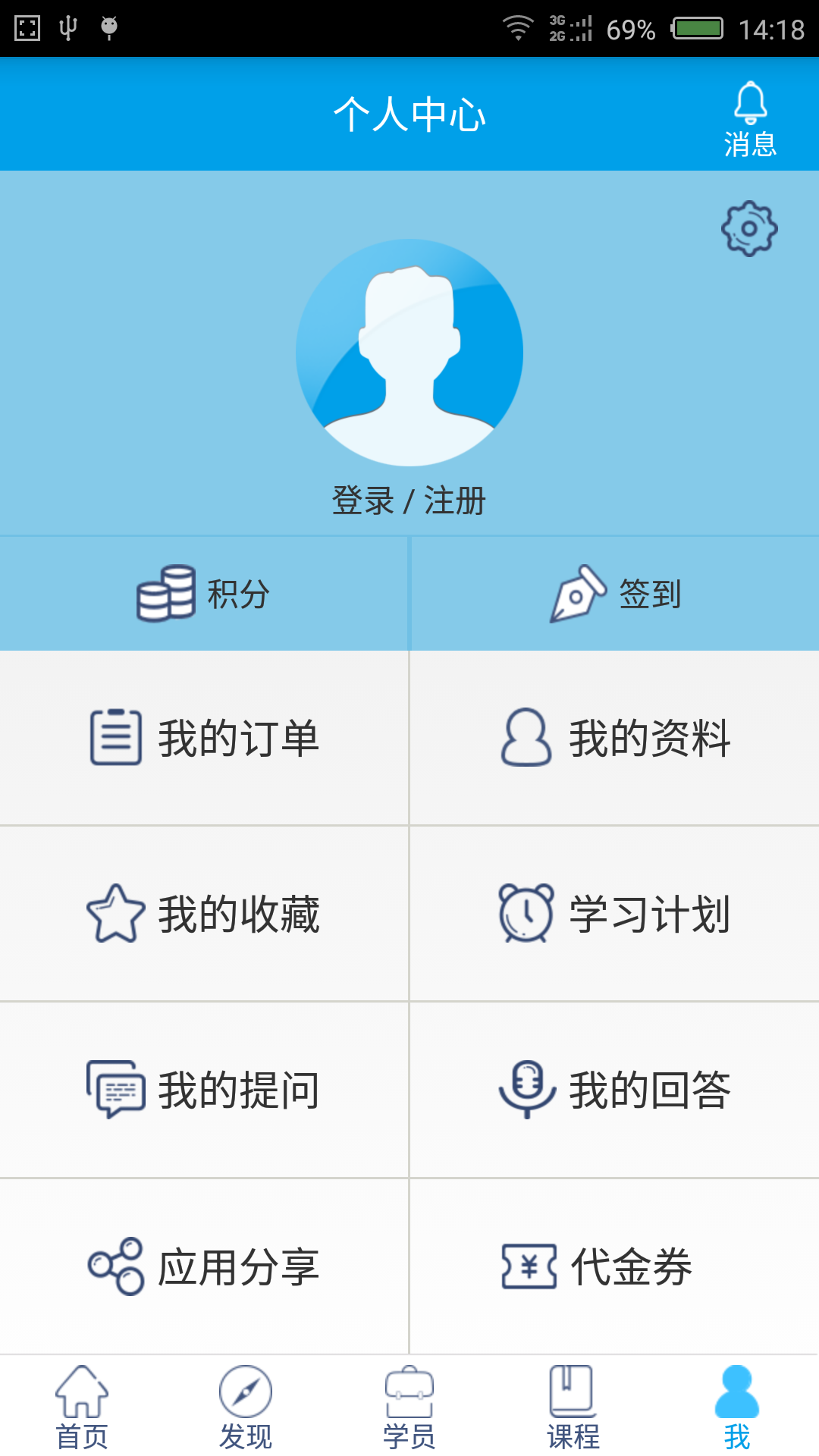Open 积分 points

[204, 594]
